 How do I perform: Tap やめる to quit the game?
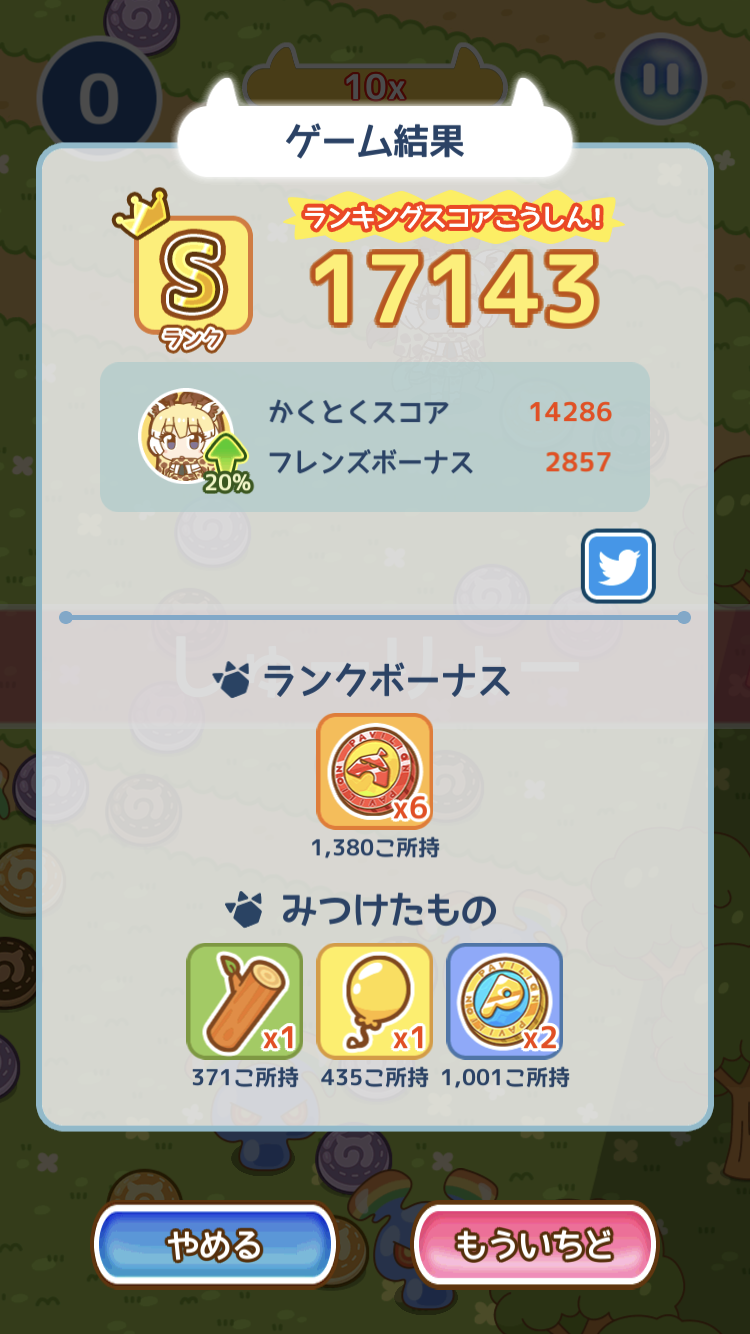click(x=214, y=1245)
